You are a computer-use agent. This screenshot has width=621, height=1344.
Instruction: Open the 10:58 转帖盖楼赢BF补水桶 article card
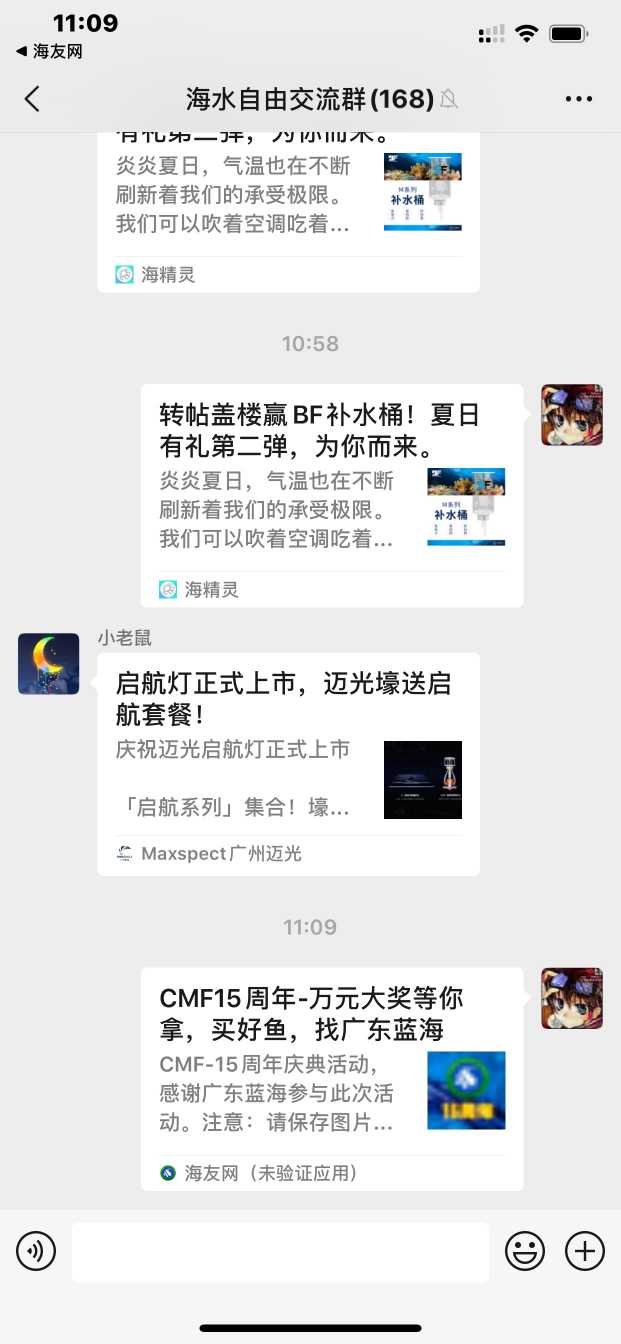coord(331,494)
